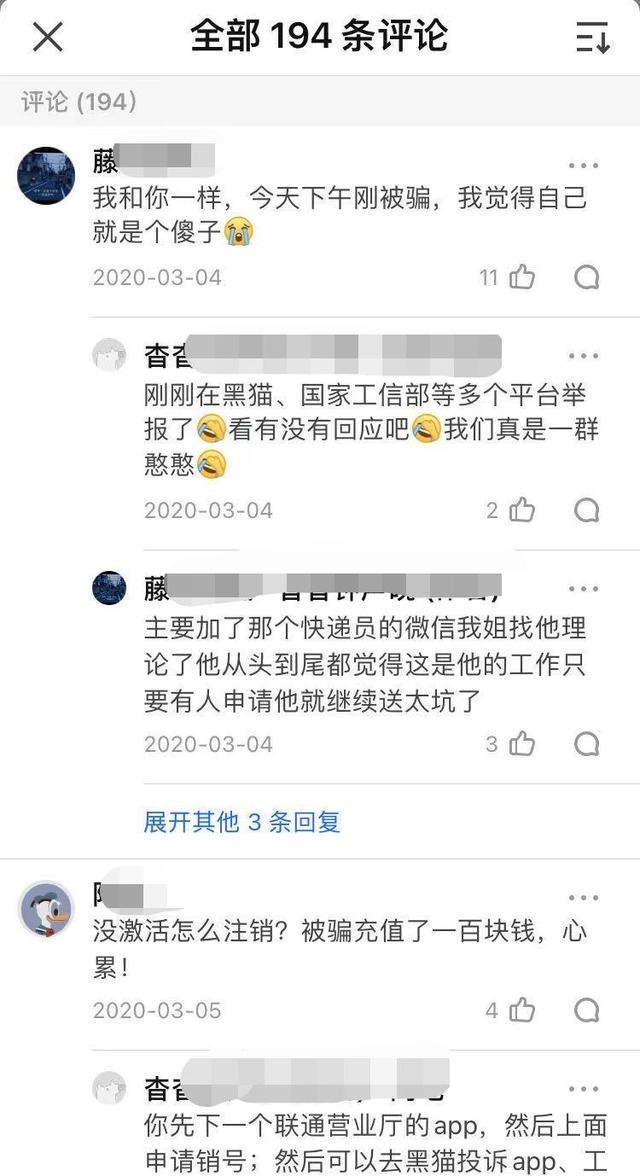This screenshot has height=1176, width=640.
Task: Reply to the 2020-03-05 comment about 注销
Action: click(x=587, y=1010)
